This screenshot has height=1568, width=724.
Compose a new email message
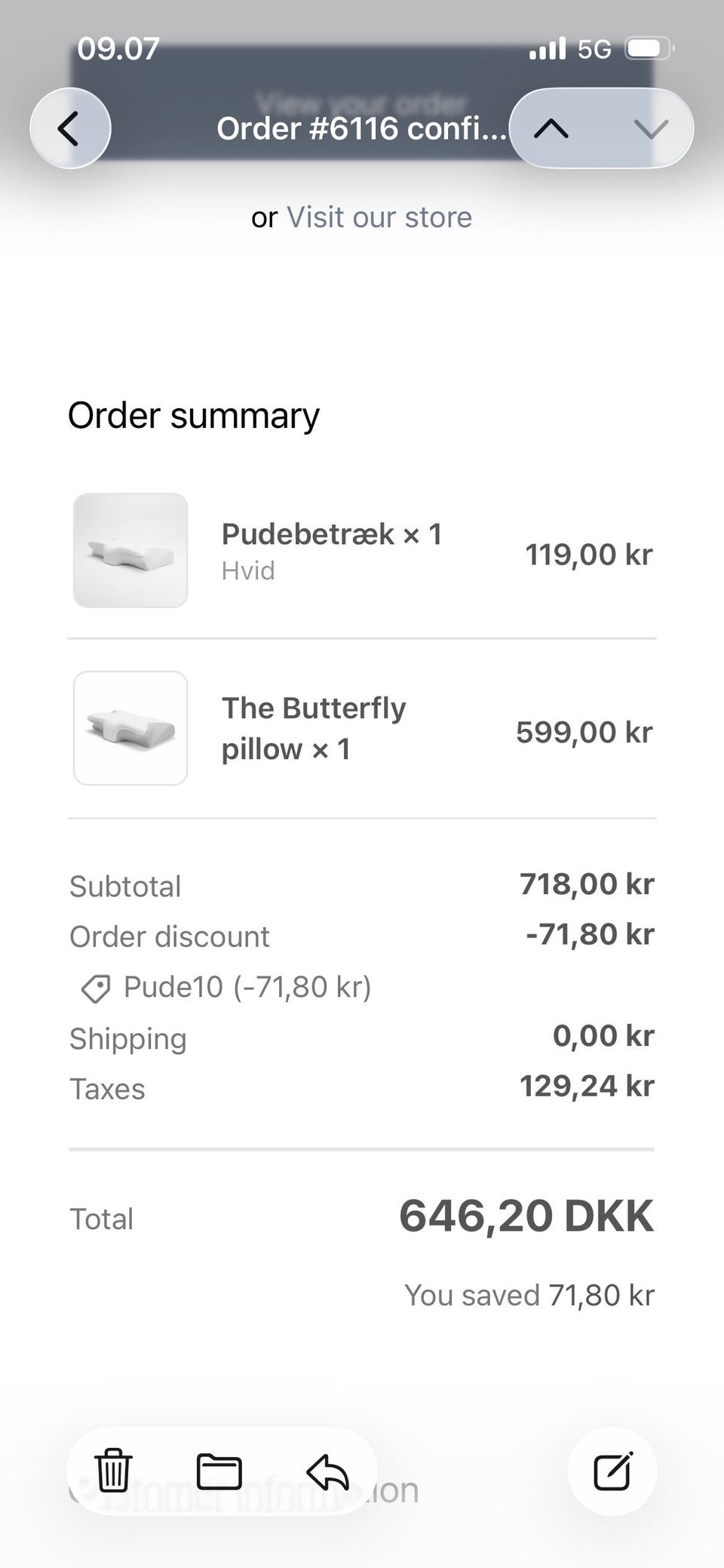[x=612, y=1471]
